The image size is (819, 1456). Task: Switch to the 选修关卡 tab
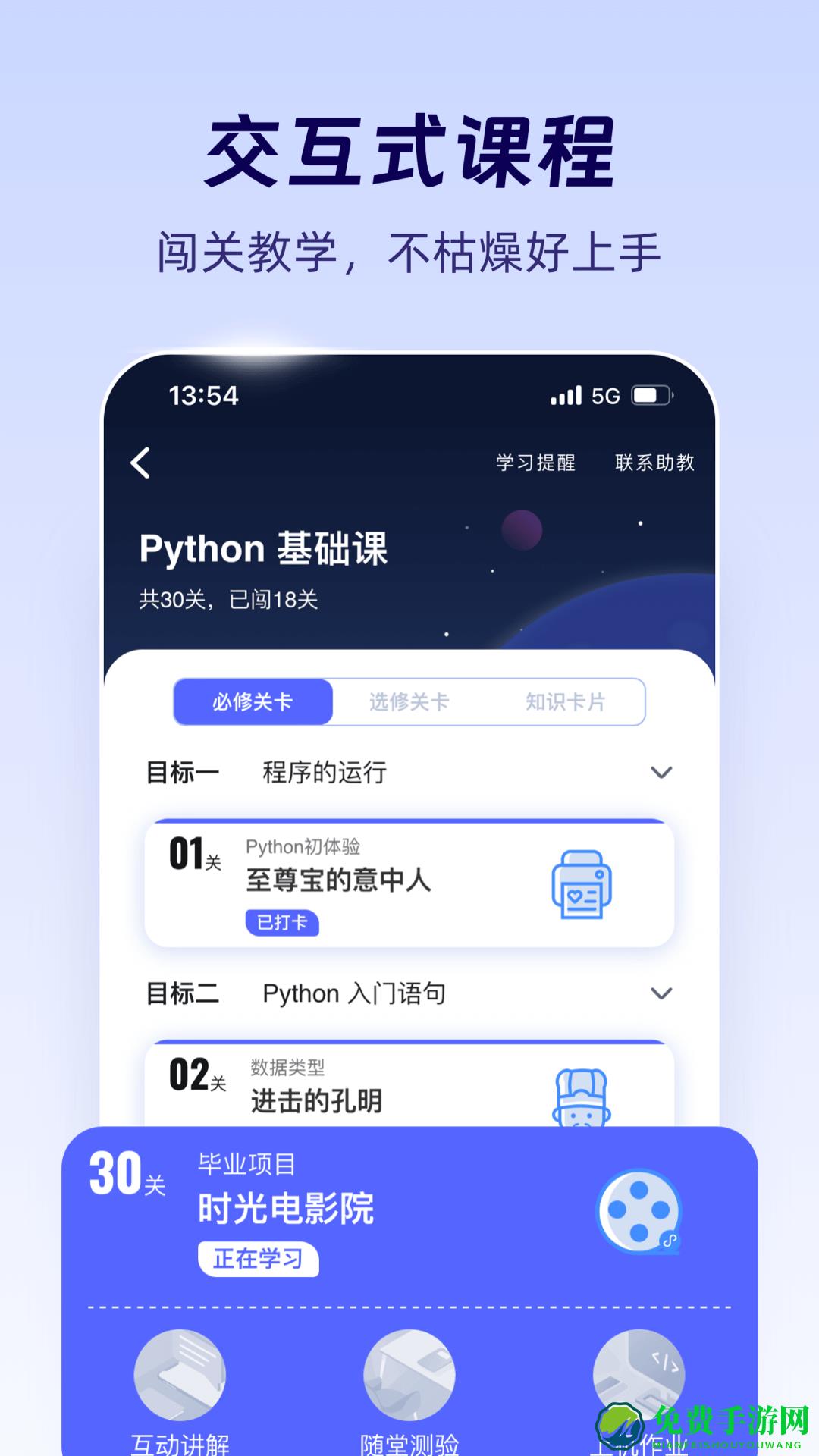409,702
